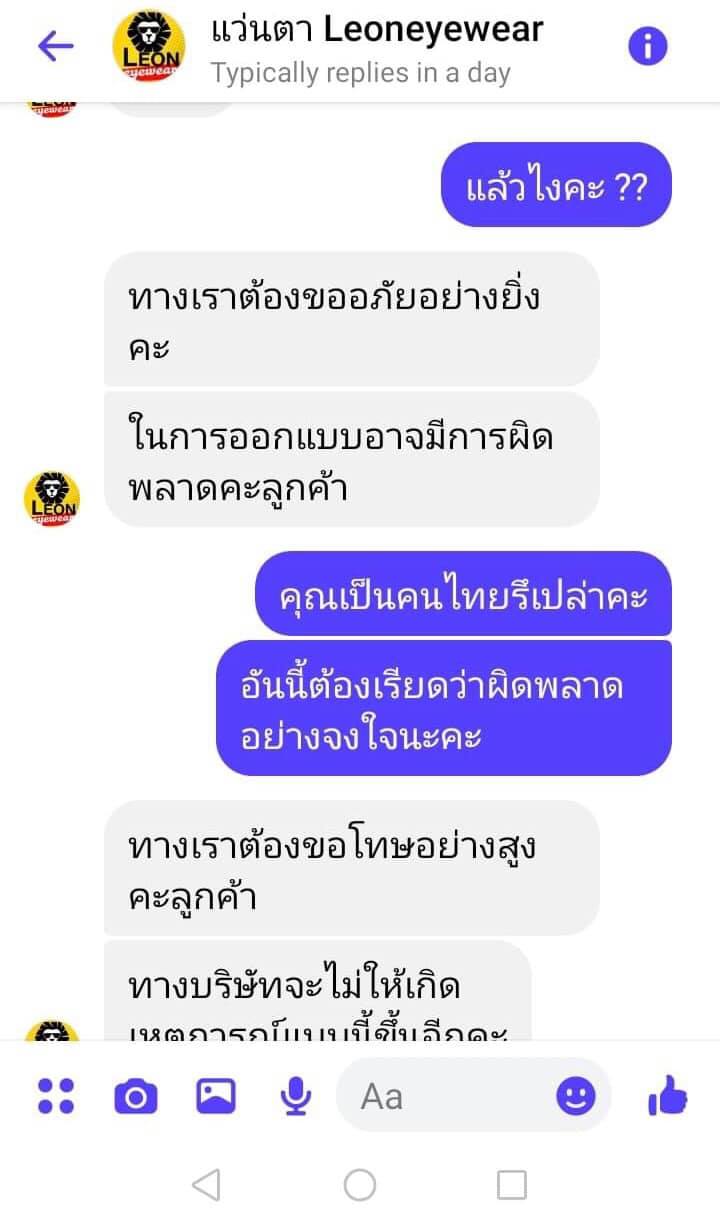Tap the system back button
The height and width of the screenshot is (1222, 720).
pos(206,1185)
